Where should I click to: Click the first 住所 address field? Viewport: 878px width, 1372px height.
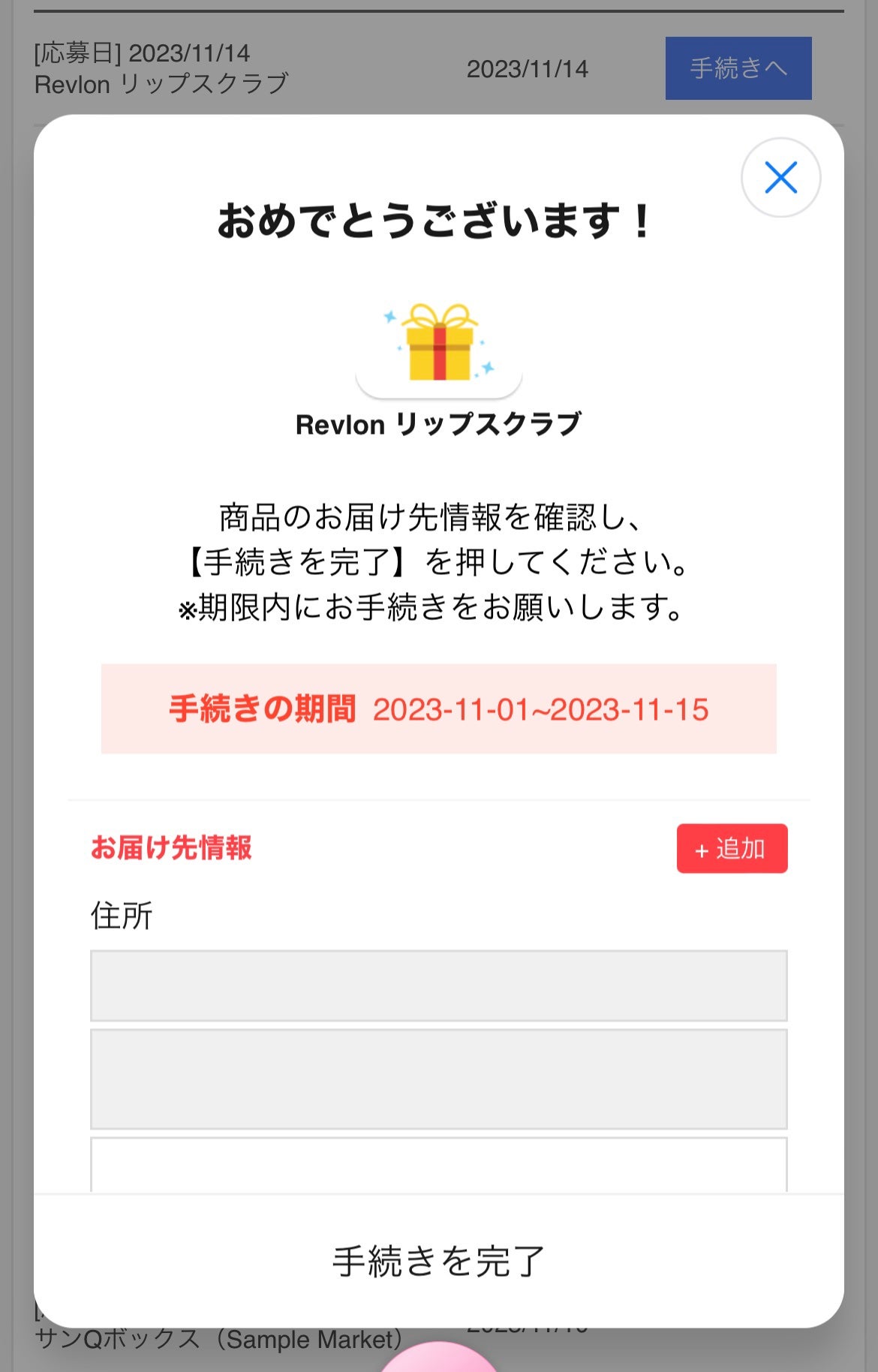[439, 987]
